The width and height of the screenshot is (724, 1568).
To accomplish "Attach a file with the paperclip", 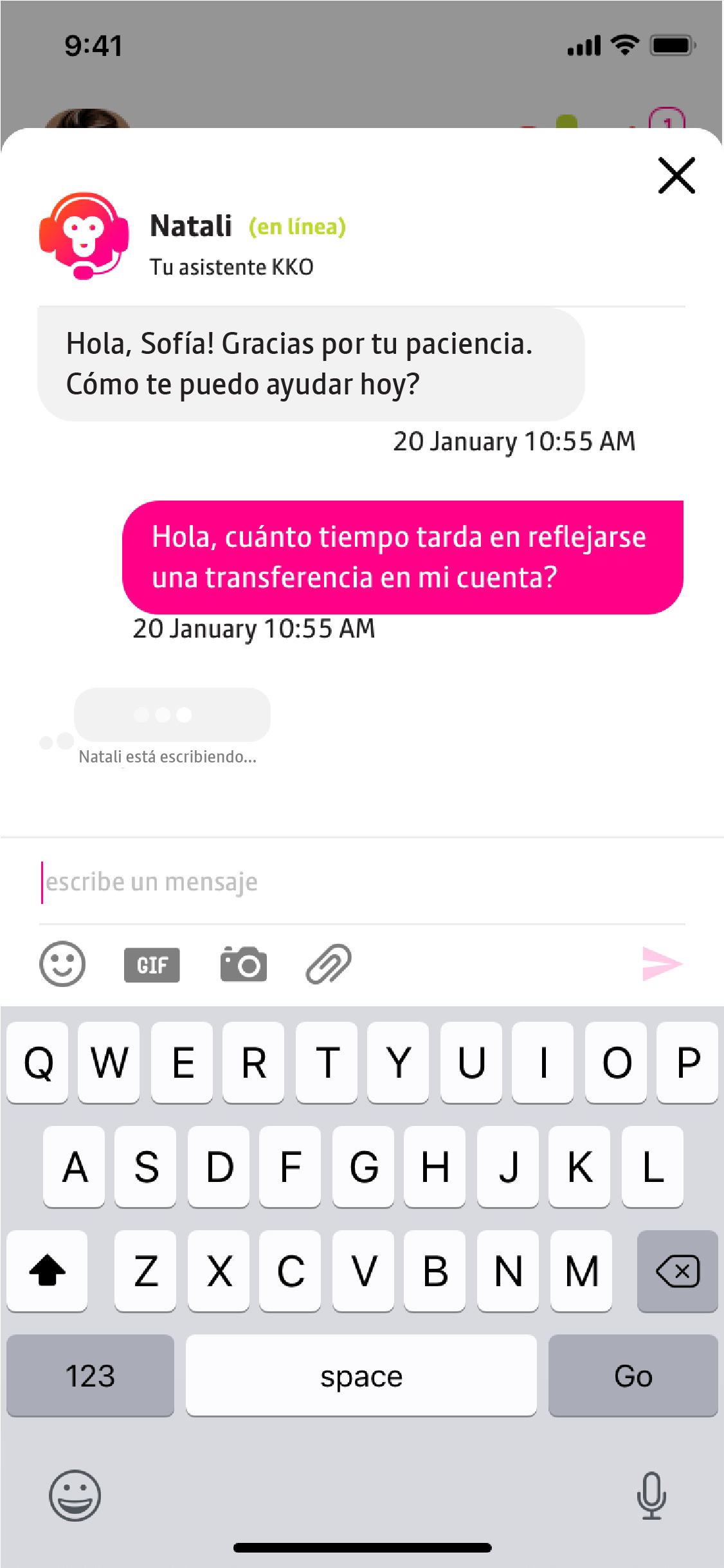I will click(329, 964).
